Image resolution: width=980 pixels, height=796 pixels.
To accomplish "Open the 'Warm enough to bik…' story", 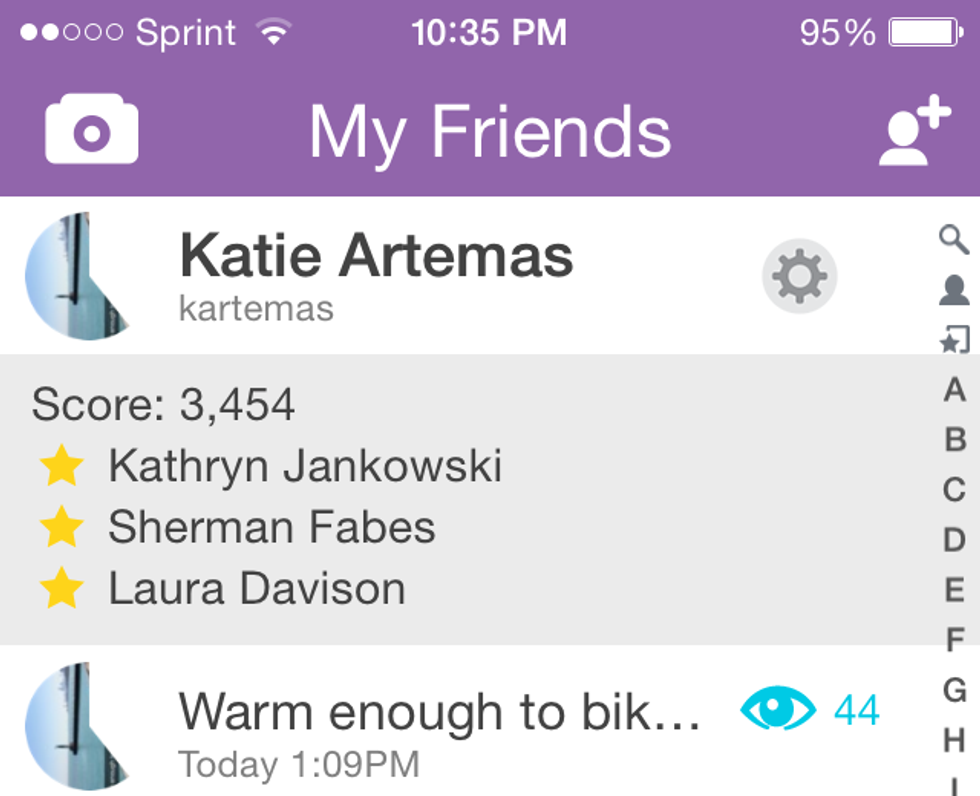I will pos(440,712).
